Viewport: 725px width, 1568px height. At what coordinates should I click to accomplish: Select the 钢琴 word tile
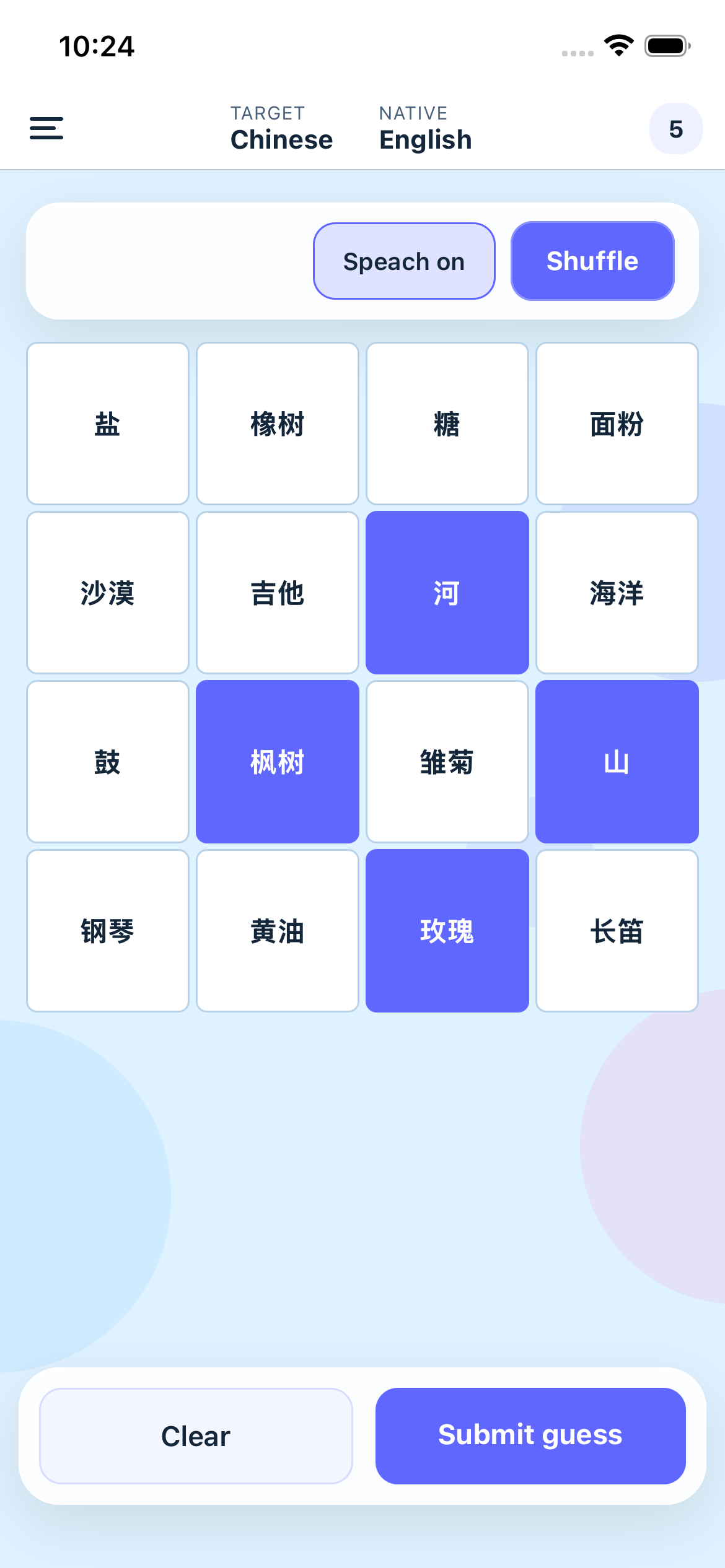[107, 931]
